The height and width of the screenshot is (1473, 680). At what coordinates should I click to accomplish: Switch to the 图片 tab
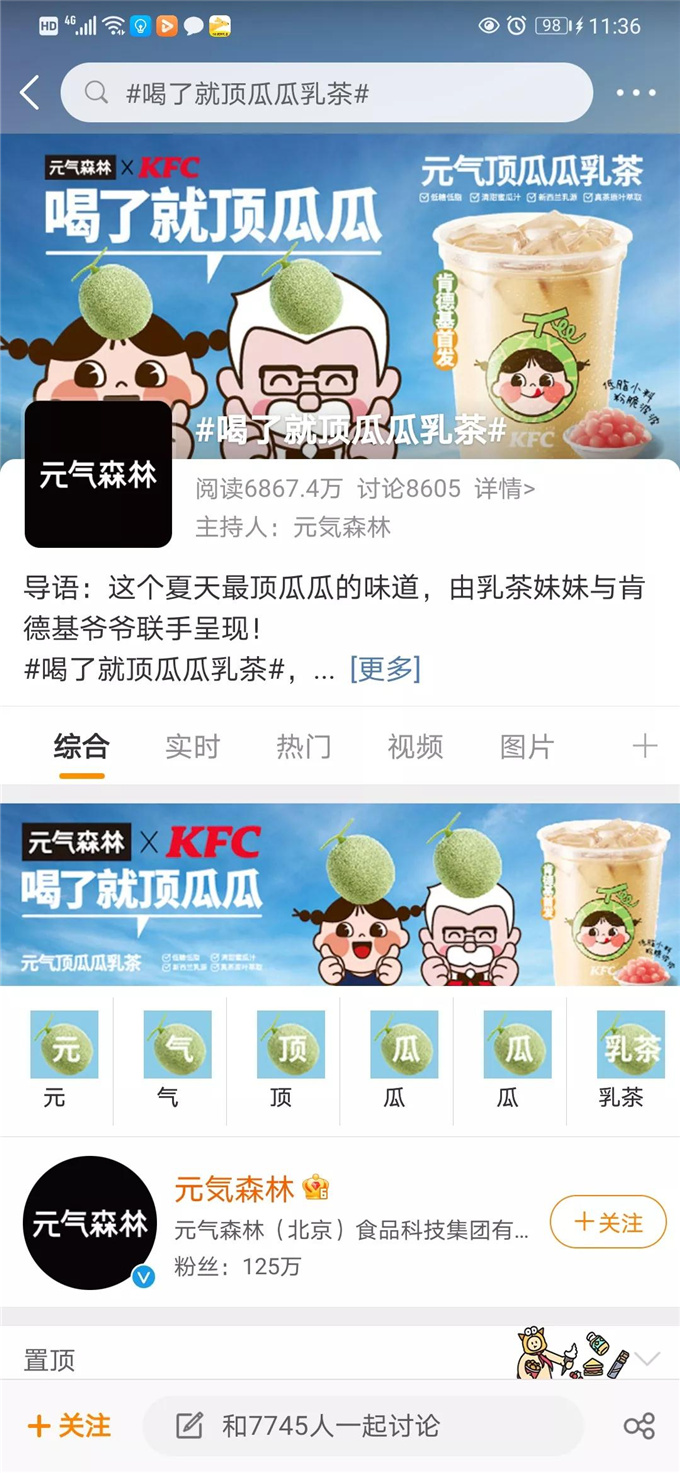[x=526, y=746]
